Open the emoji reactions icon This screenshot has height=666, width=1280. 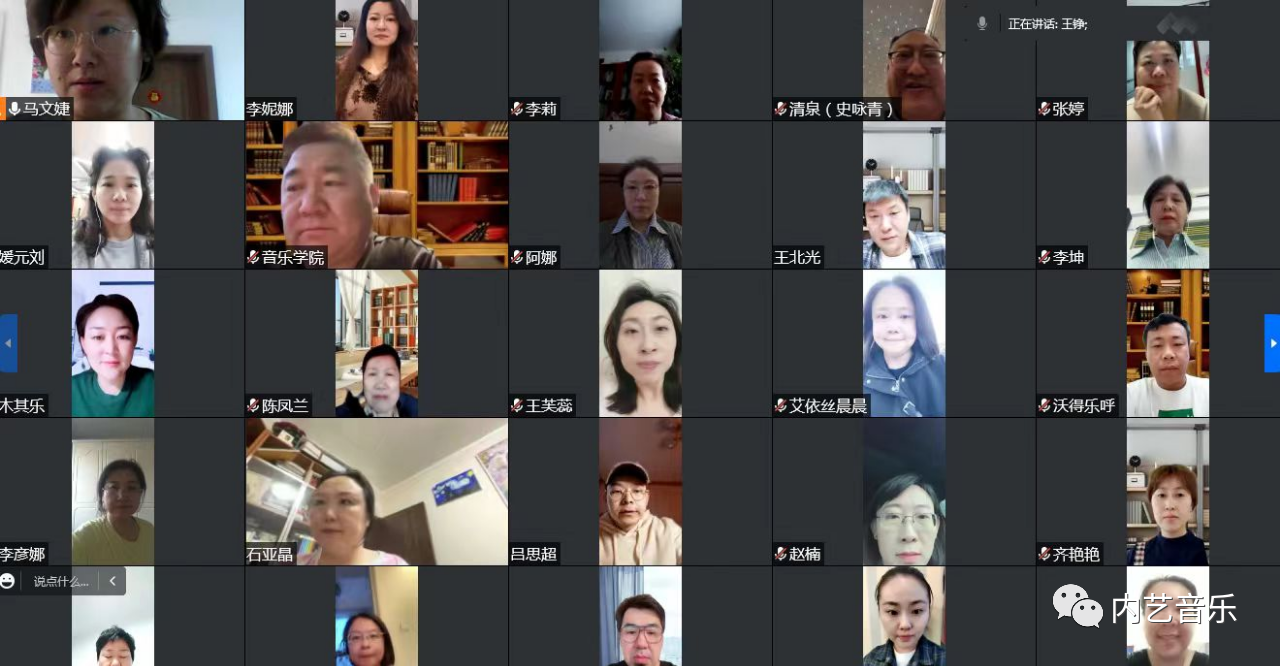8,581
